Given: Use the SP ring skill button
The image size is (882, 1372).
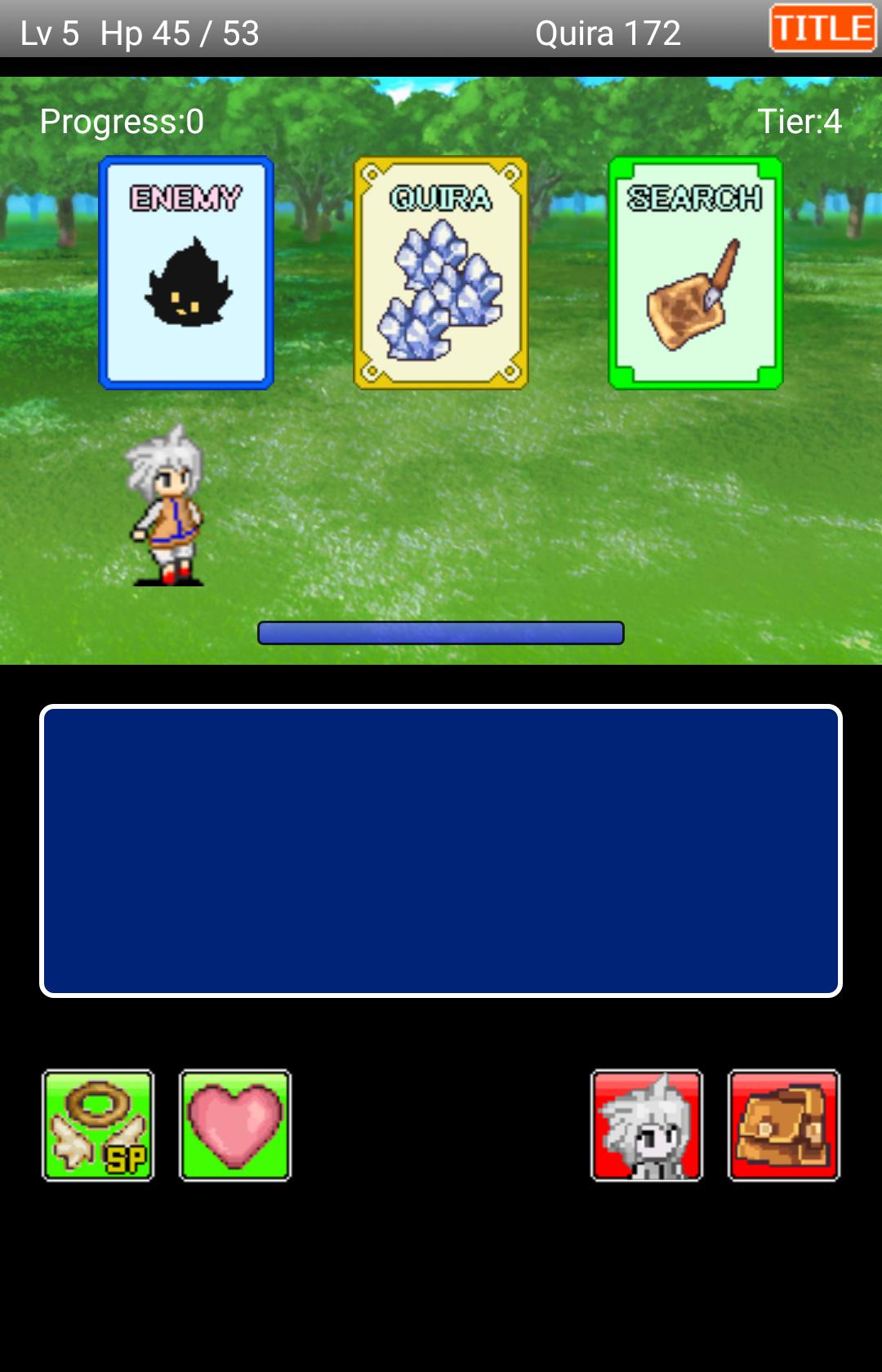Looking at the screenshot, I should coord(98,1125).
